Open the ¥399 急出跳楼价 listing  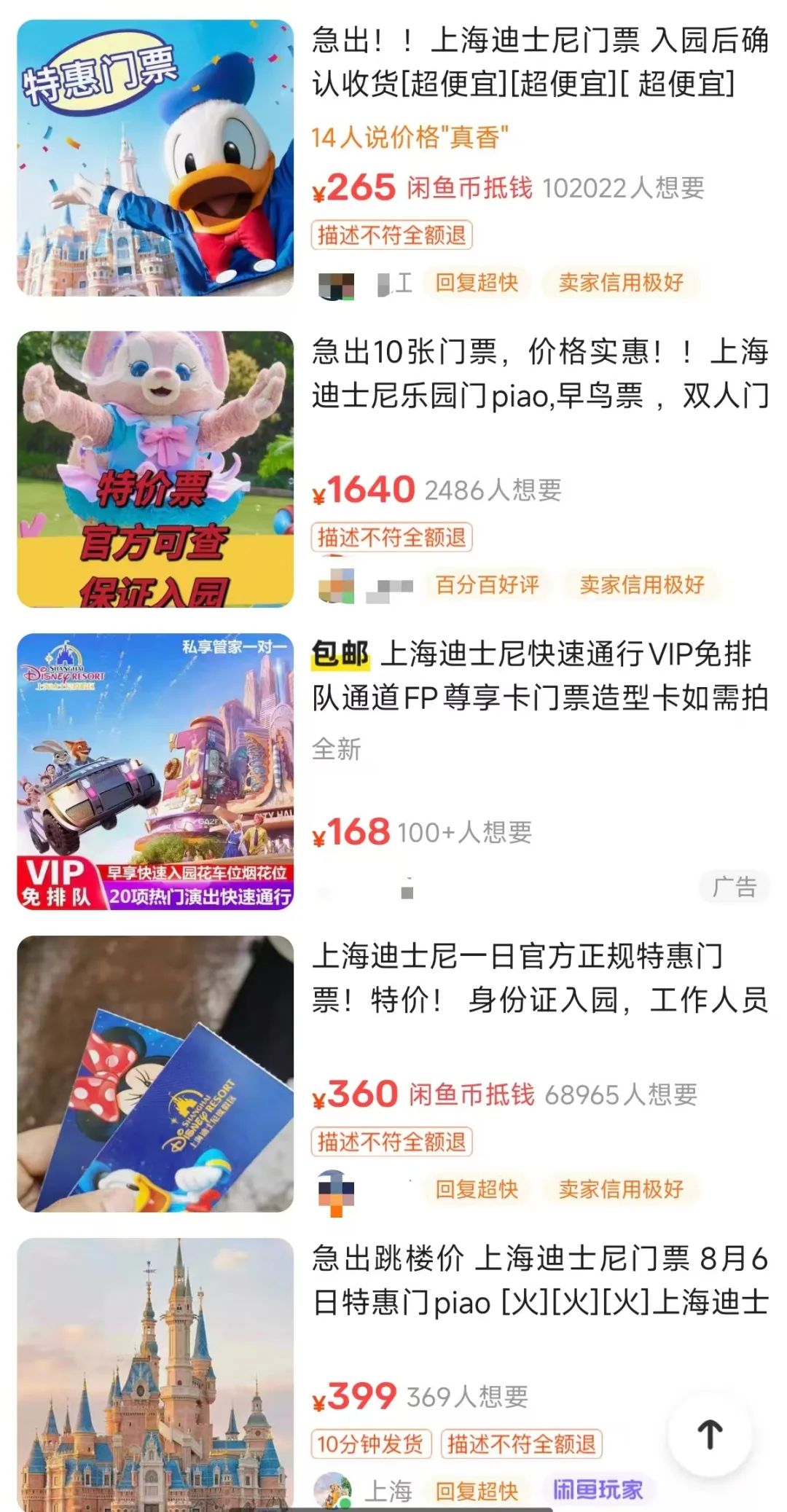click(x=539, y=1280)
